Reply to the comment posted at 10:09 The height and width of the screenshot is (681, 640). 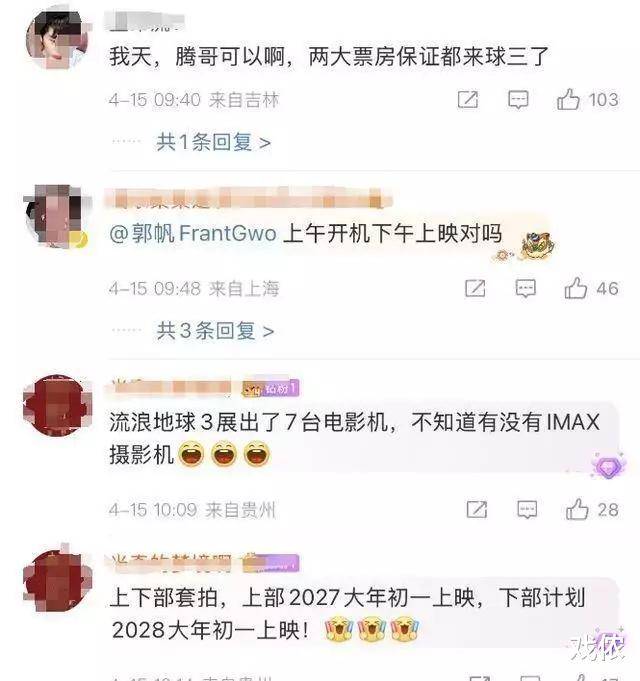tap(527, 510)
